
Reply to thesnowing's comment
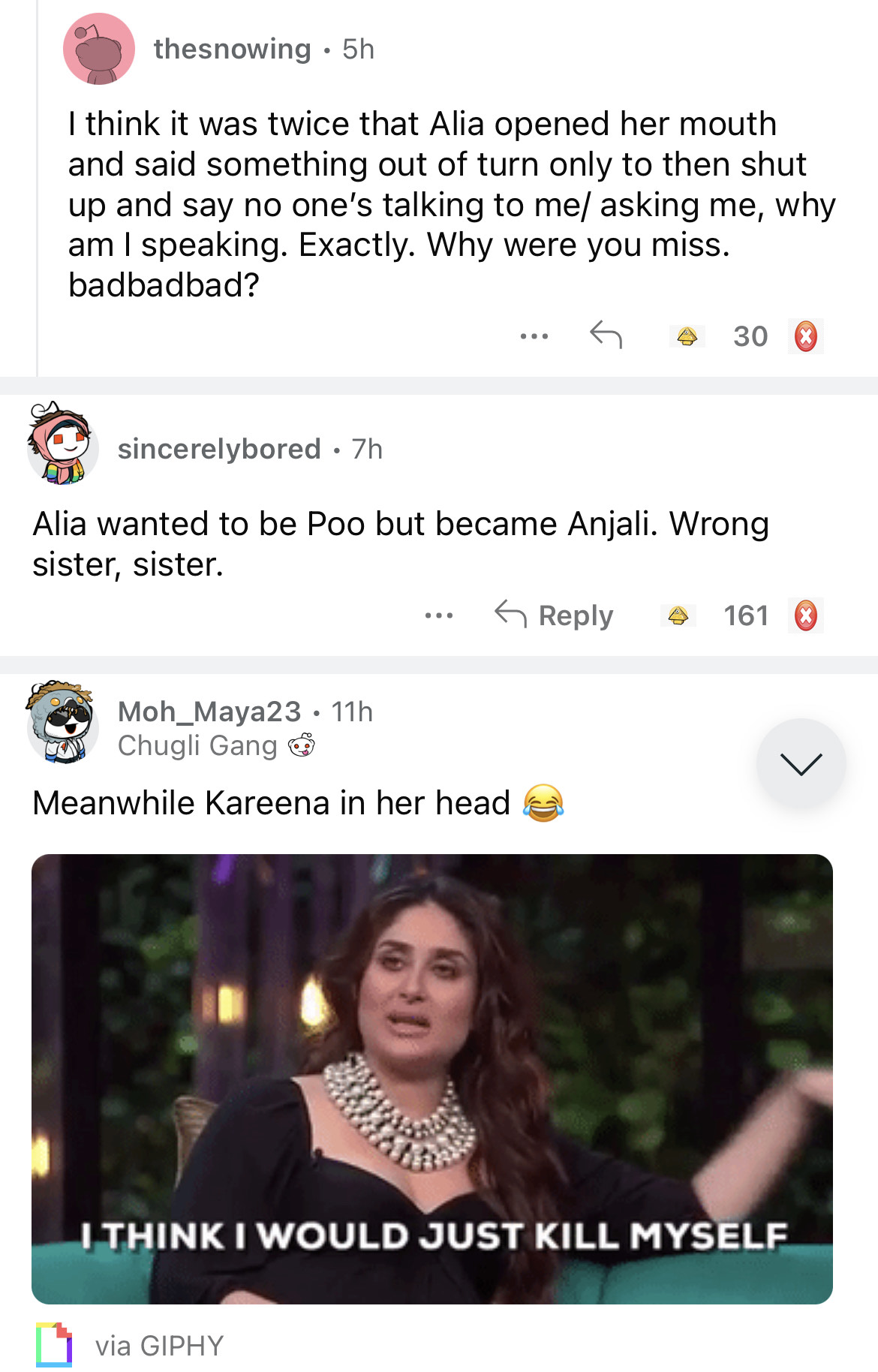[606, 335]
